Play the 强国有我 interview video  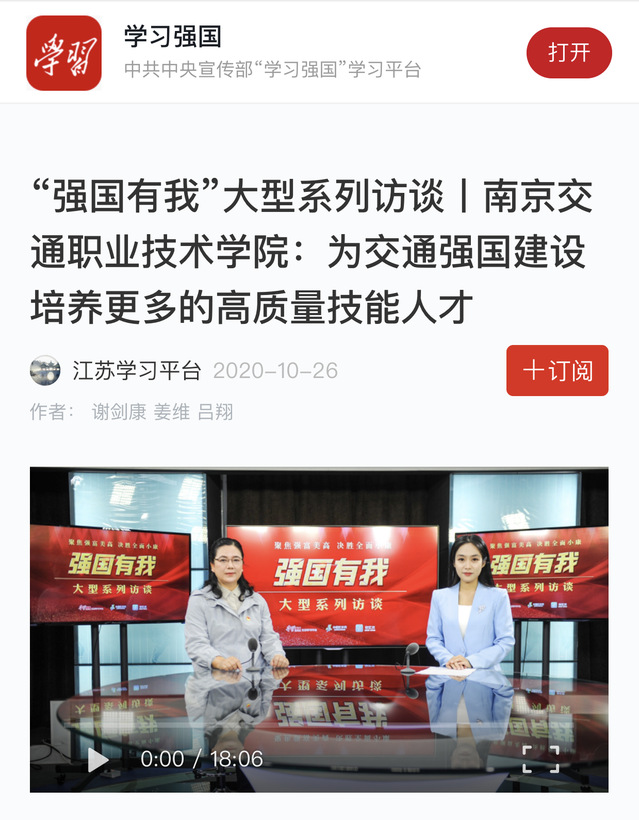[98, 759]
